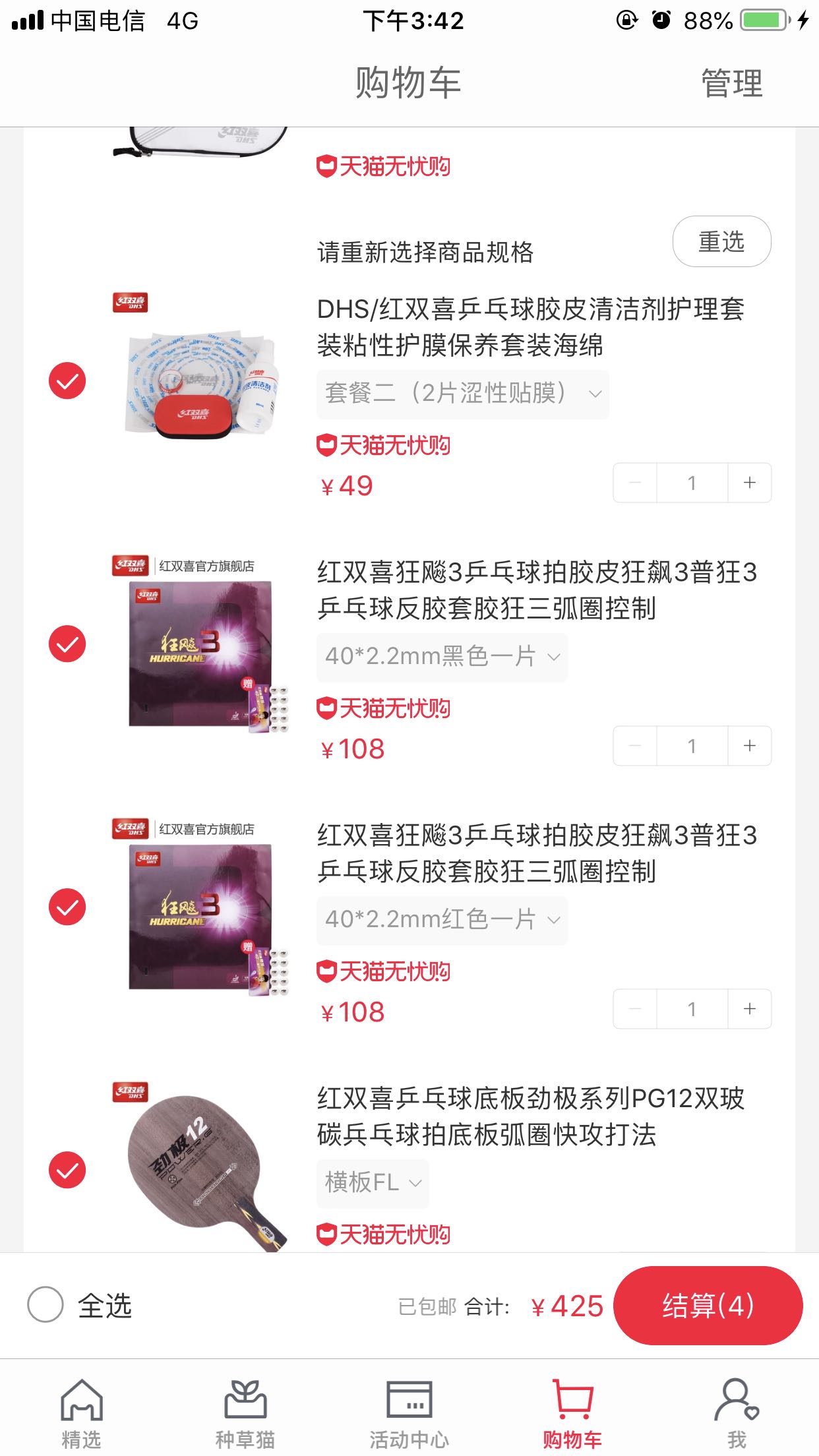Check out with 结算(4)
Screen dimensions: 819x1456
point(708,1306)
